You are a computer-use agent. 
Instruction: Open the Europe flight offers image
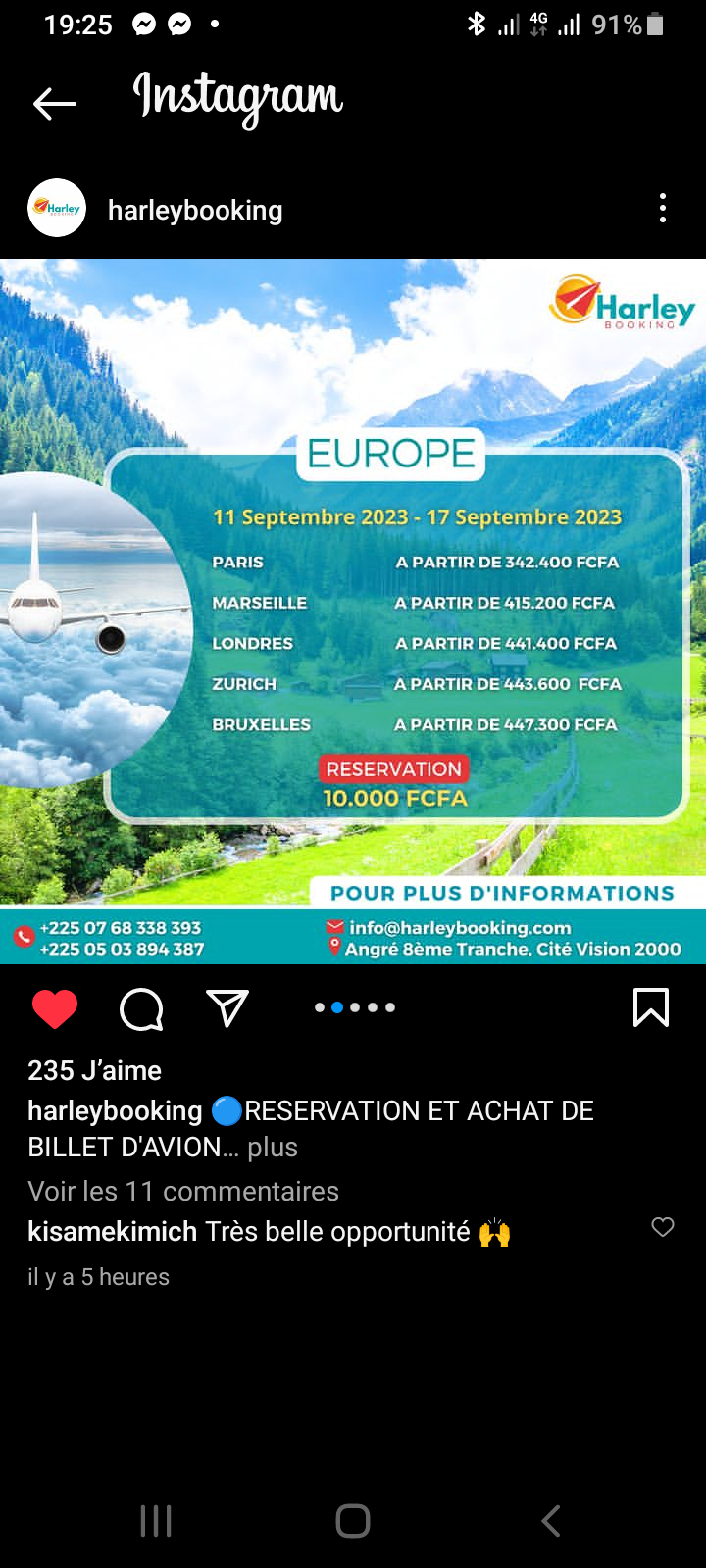[353, 612]
